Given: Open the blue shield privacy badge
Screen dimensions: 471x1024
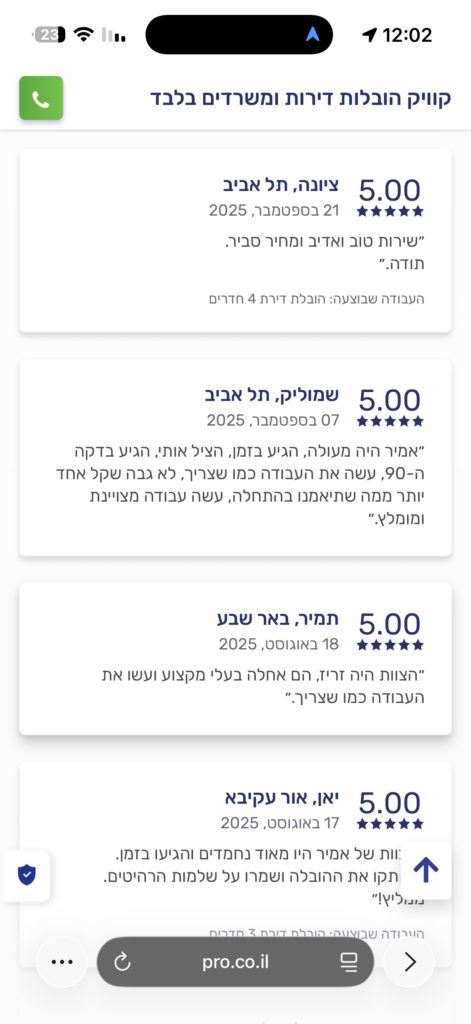Looking at the screenshot, I should 26,875.
